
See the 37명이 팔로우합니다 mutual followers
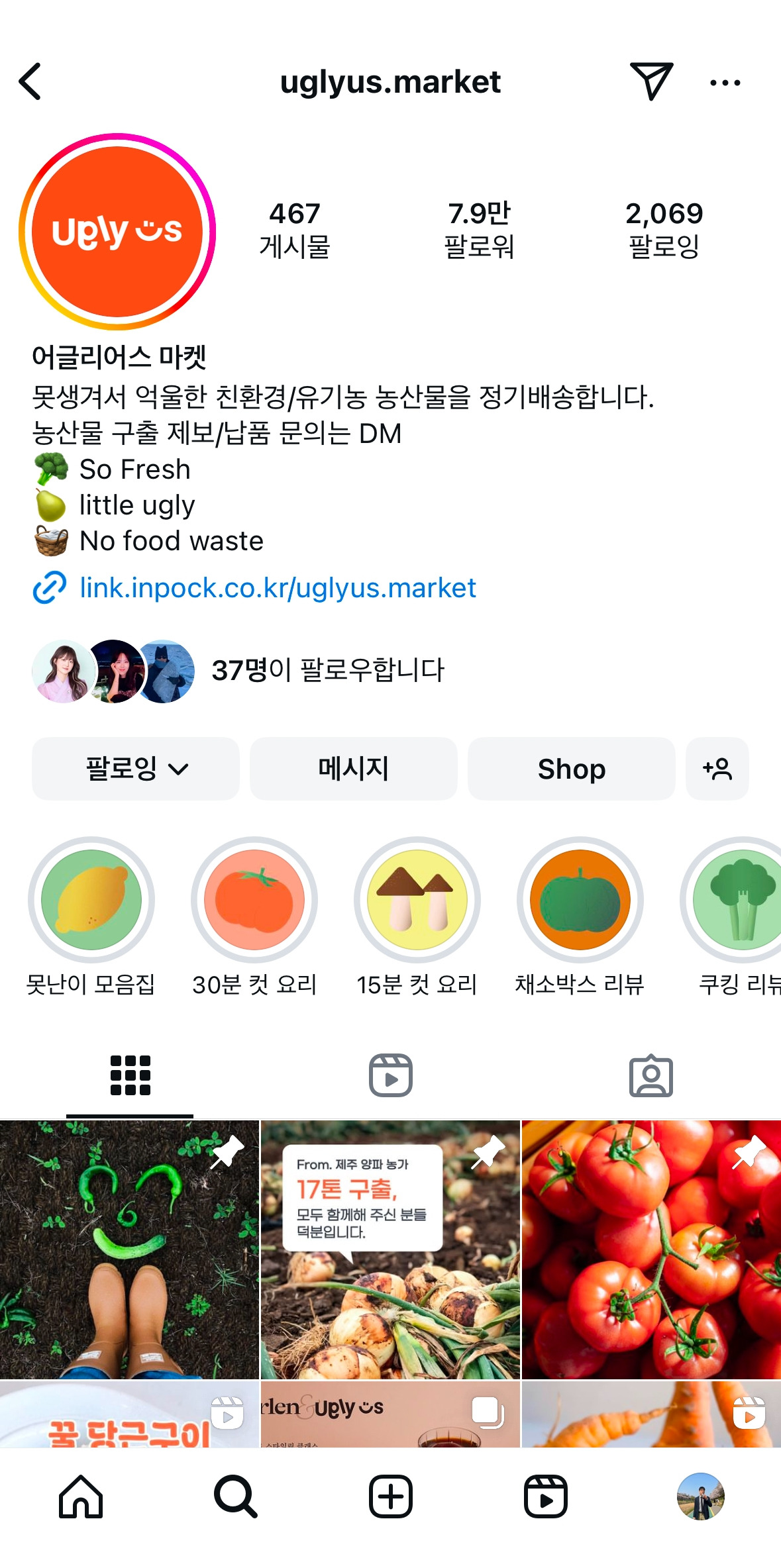click(328, 670)
